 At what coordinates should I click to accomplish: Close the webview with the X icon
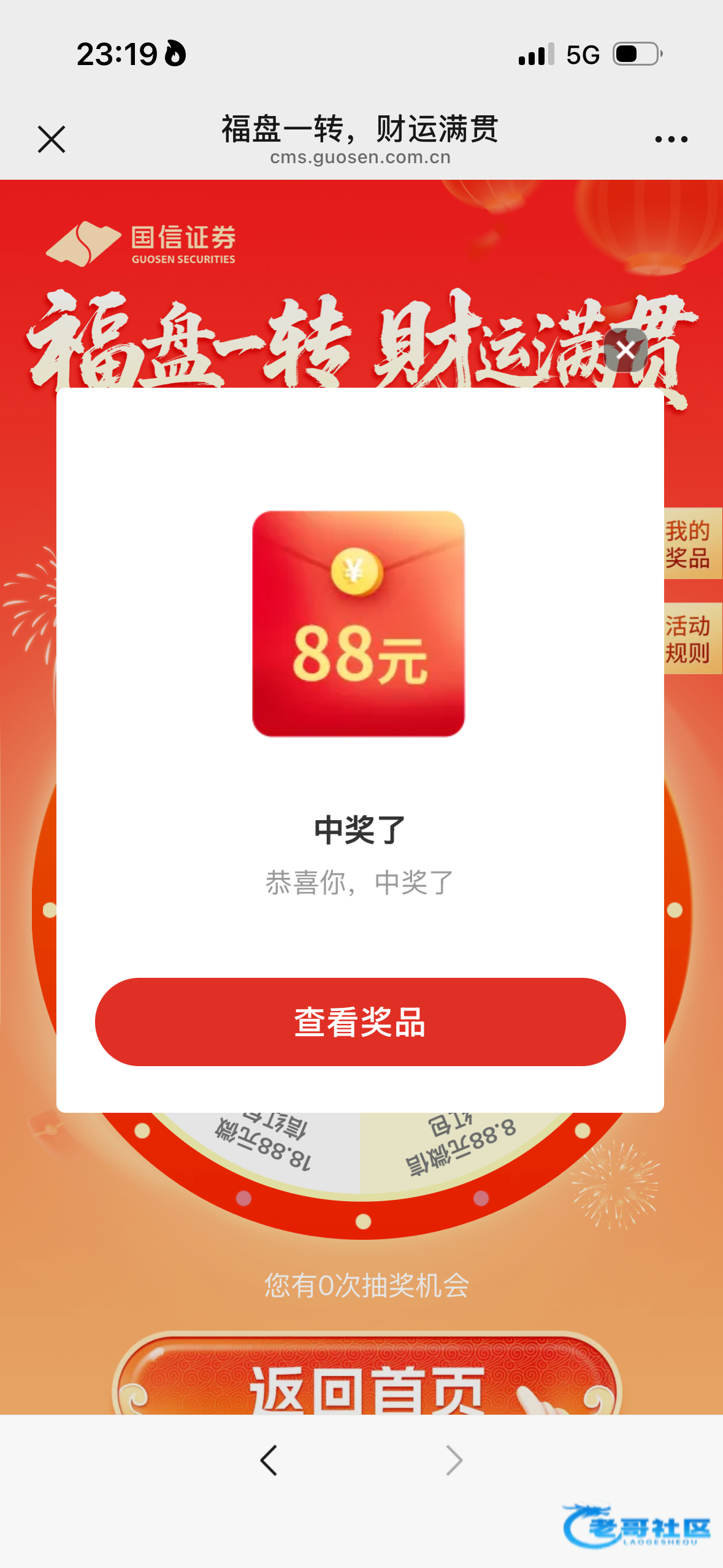pyautogui.click(x=52, y=139)
